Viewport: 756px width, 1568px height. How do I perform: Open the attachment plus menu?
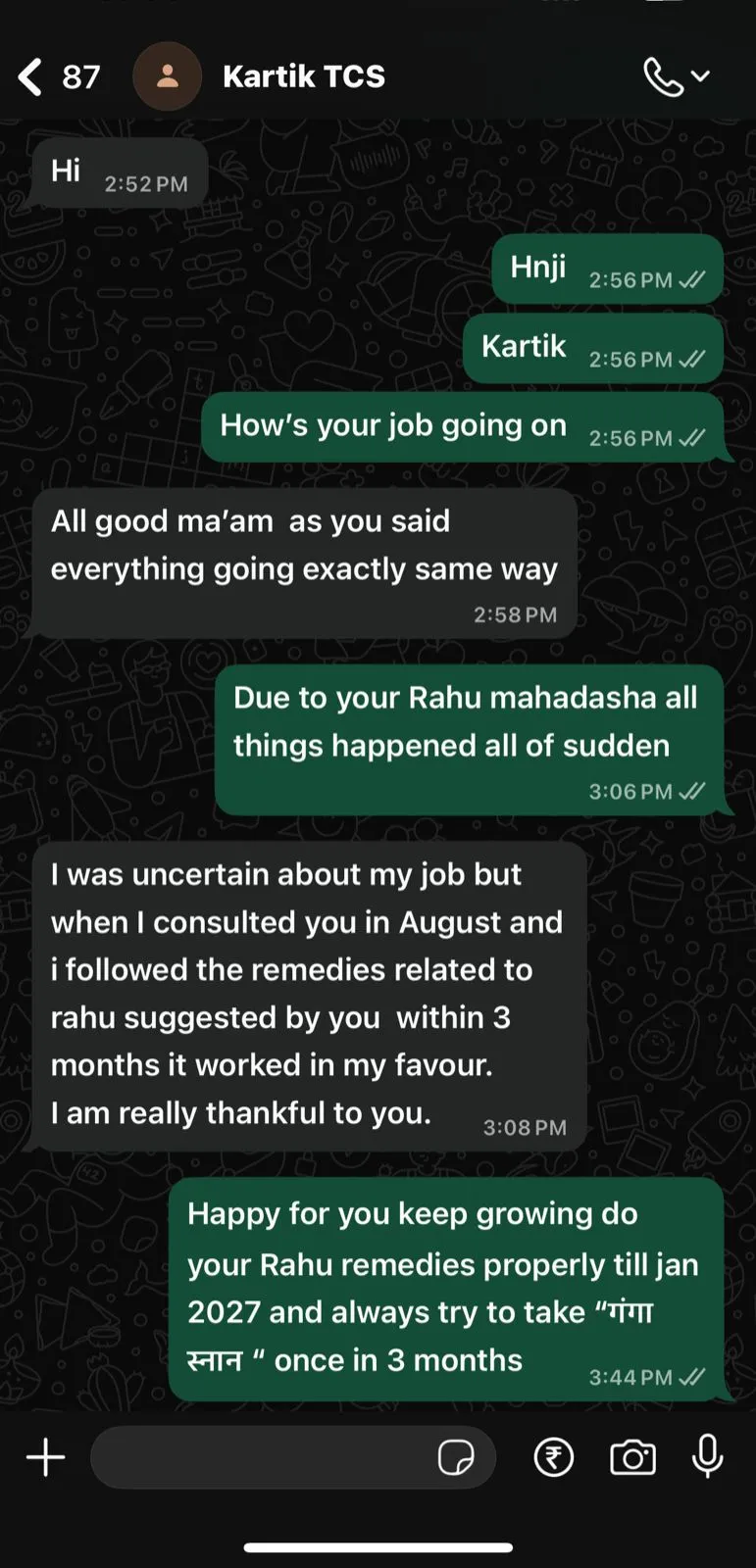[x=45, y=1457]
